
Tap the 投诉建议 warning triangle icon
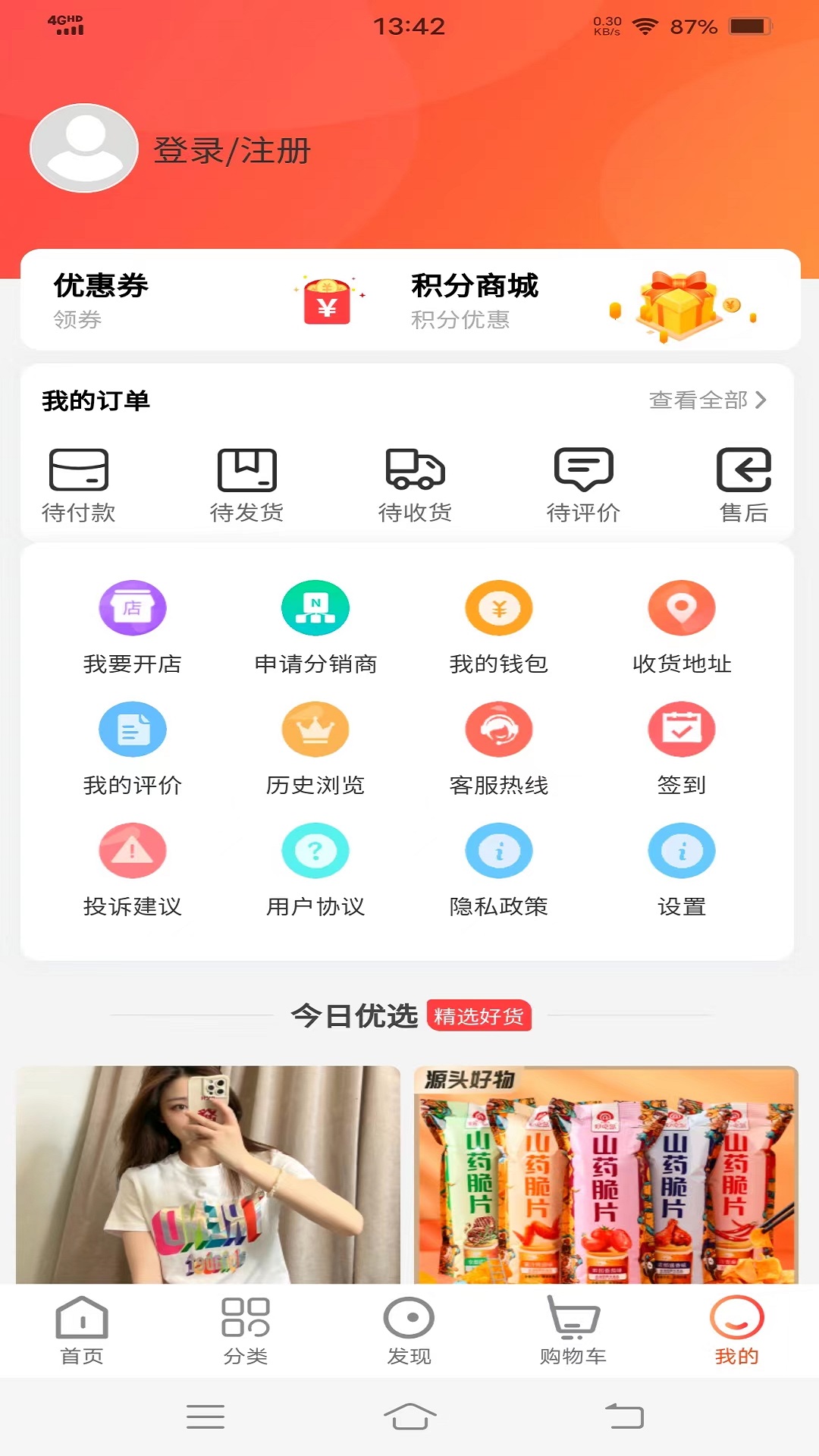(x=132, y=850)
